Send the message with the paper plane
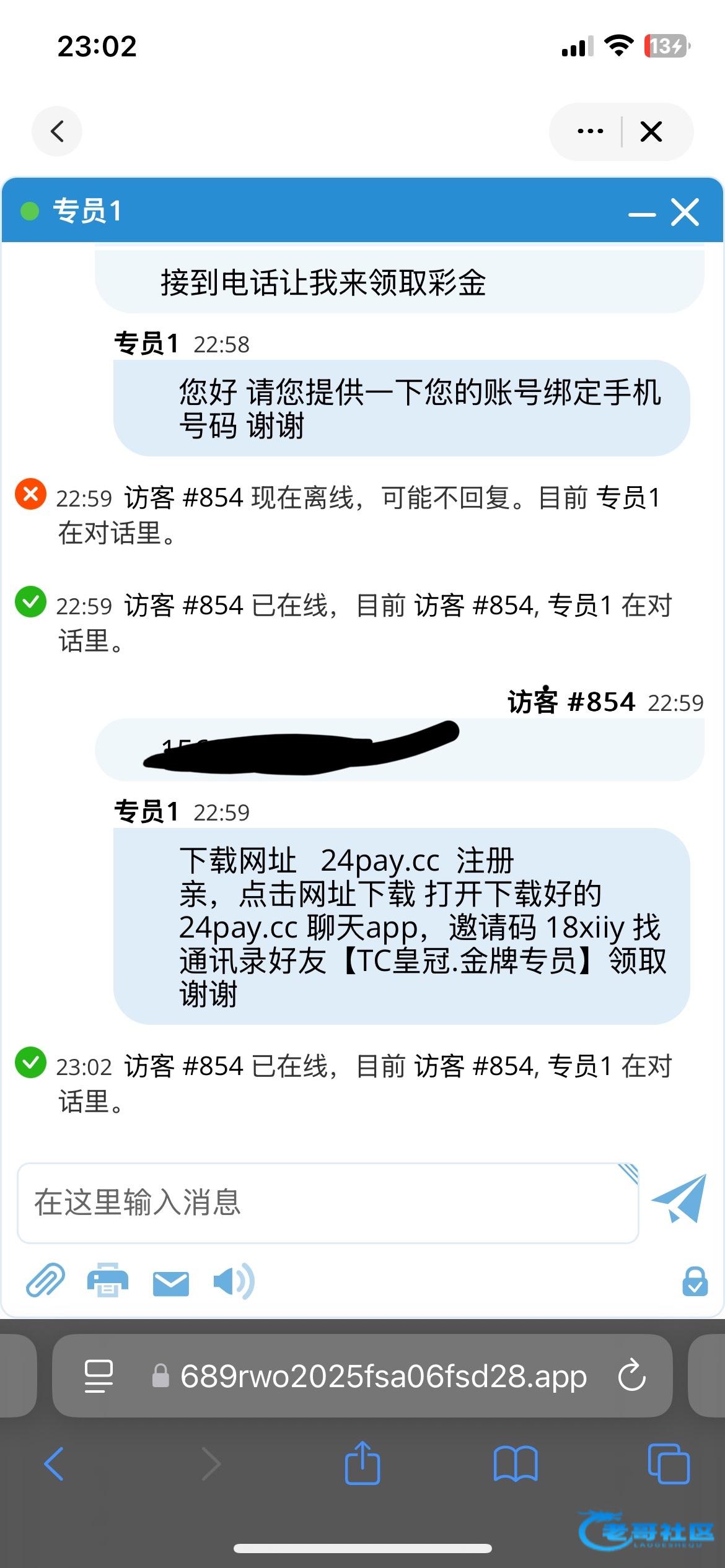Viewport: 725px width, 1568px height. click(x=680, y=1199)
